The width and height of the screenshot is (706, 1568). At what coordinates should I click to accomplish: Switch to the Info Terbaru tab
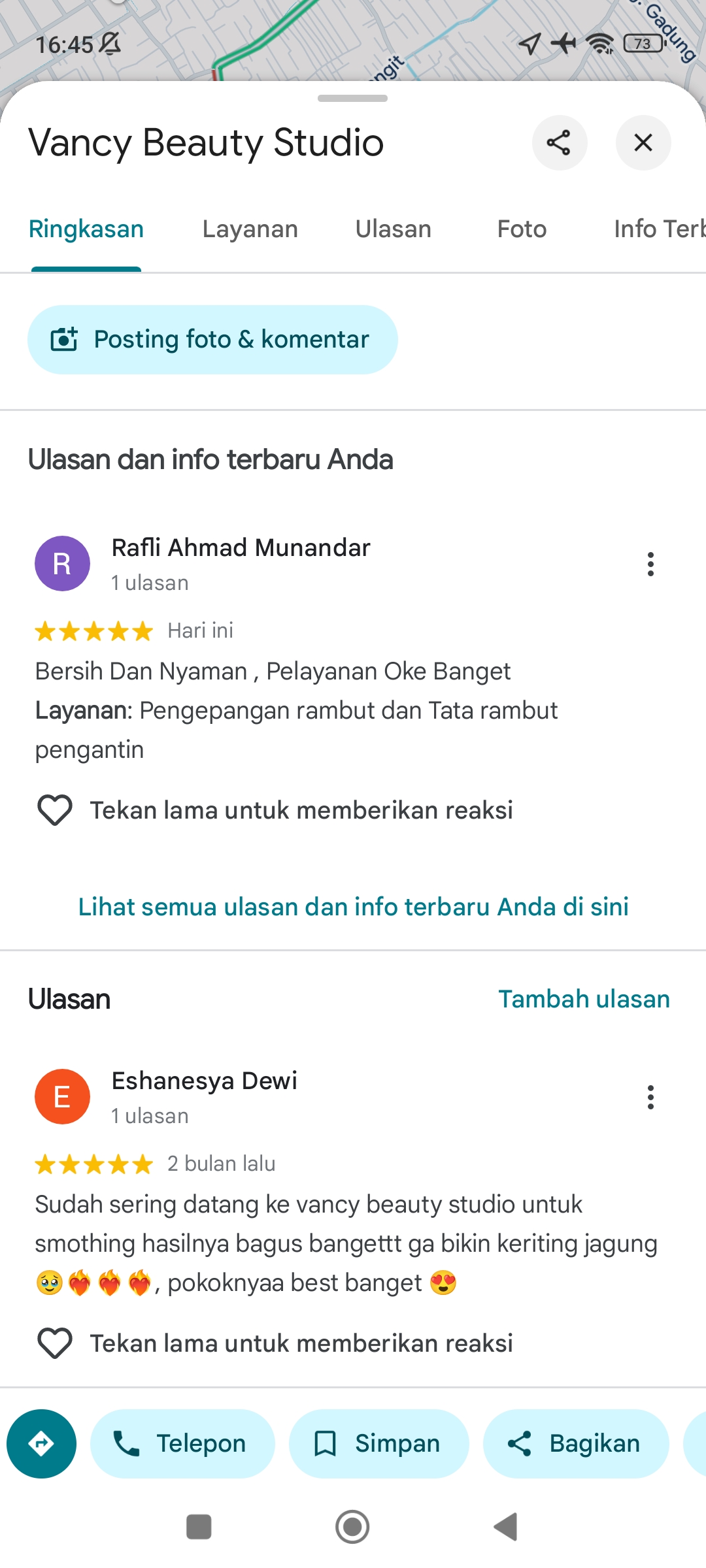point(659,229)
